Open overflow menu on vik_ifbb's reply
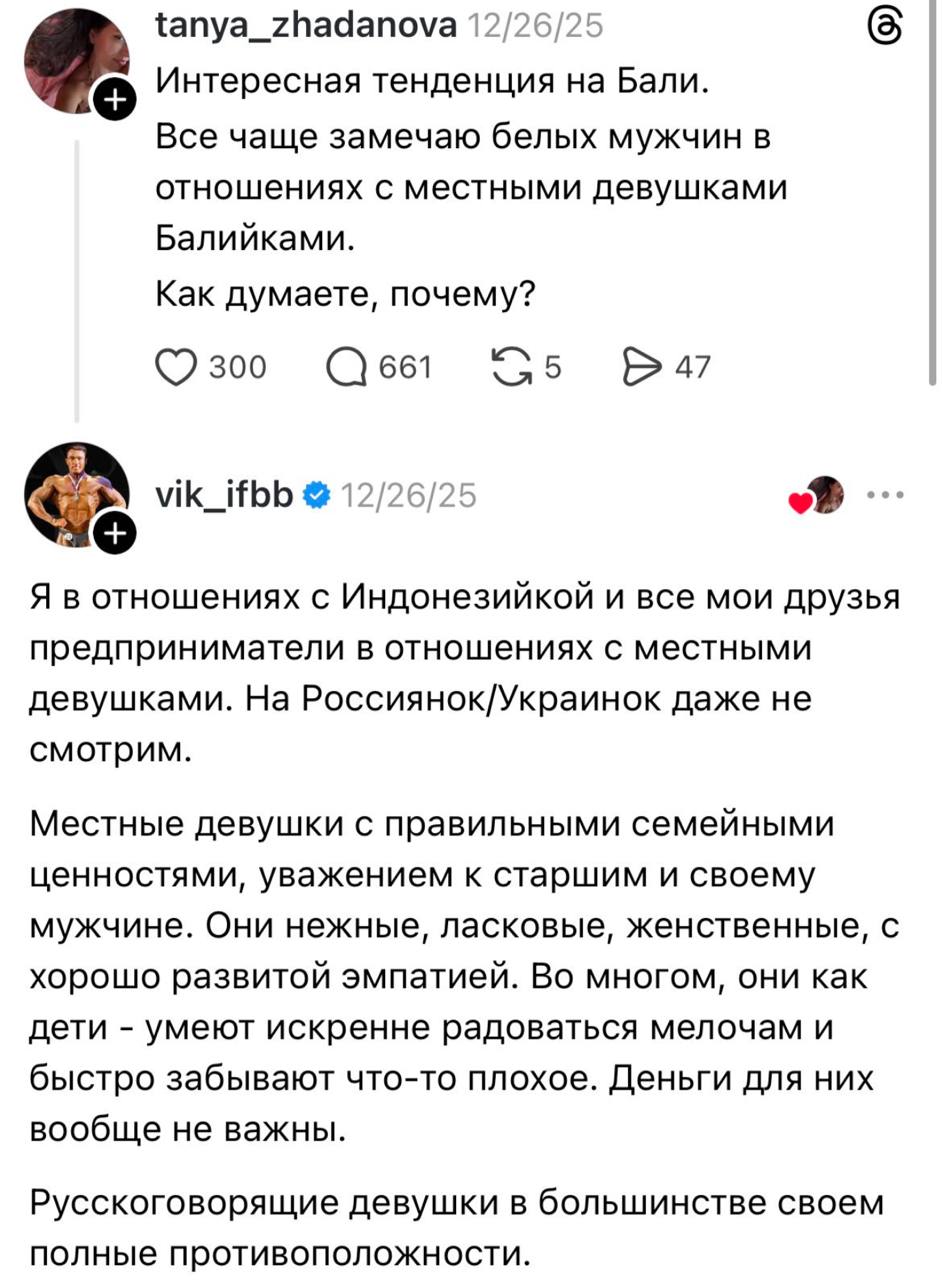The height and width of the screenshot is (1280, 943). 884,495
